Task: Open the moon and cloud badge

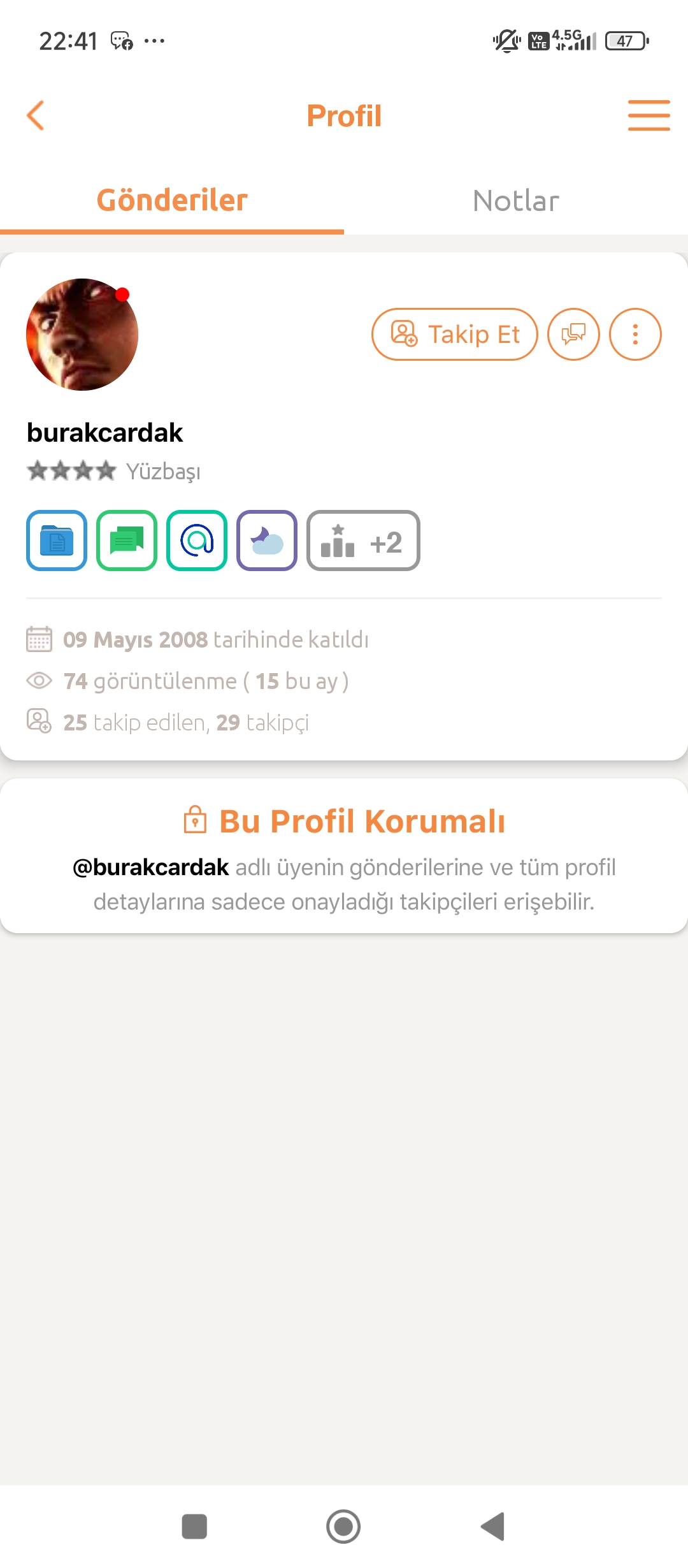Action: click(x=267, y=541)
